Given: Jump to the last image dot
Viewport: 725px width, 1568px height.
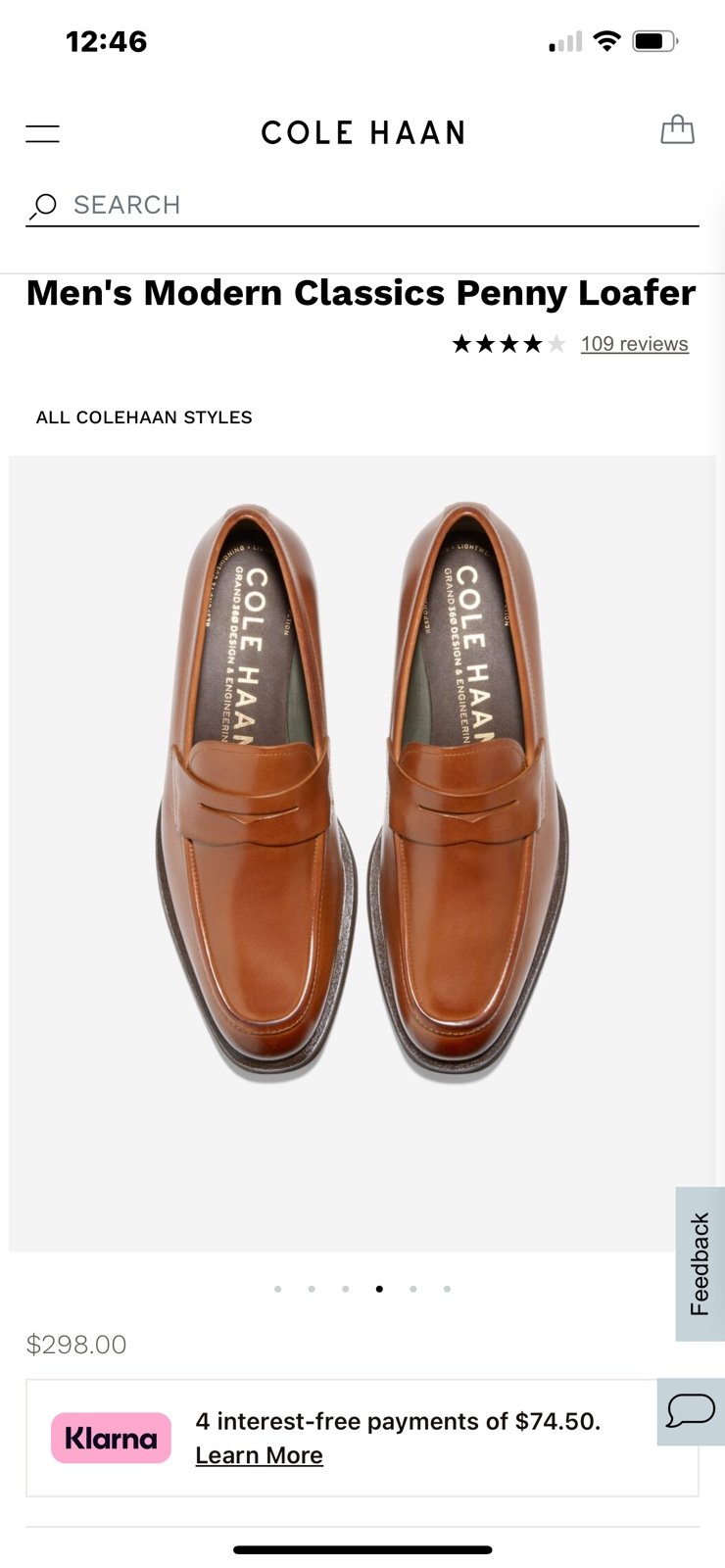Looking at the screenshot, I should [447, 1289].
